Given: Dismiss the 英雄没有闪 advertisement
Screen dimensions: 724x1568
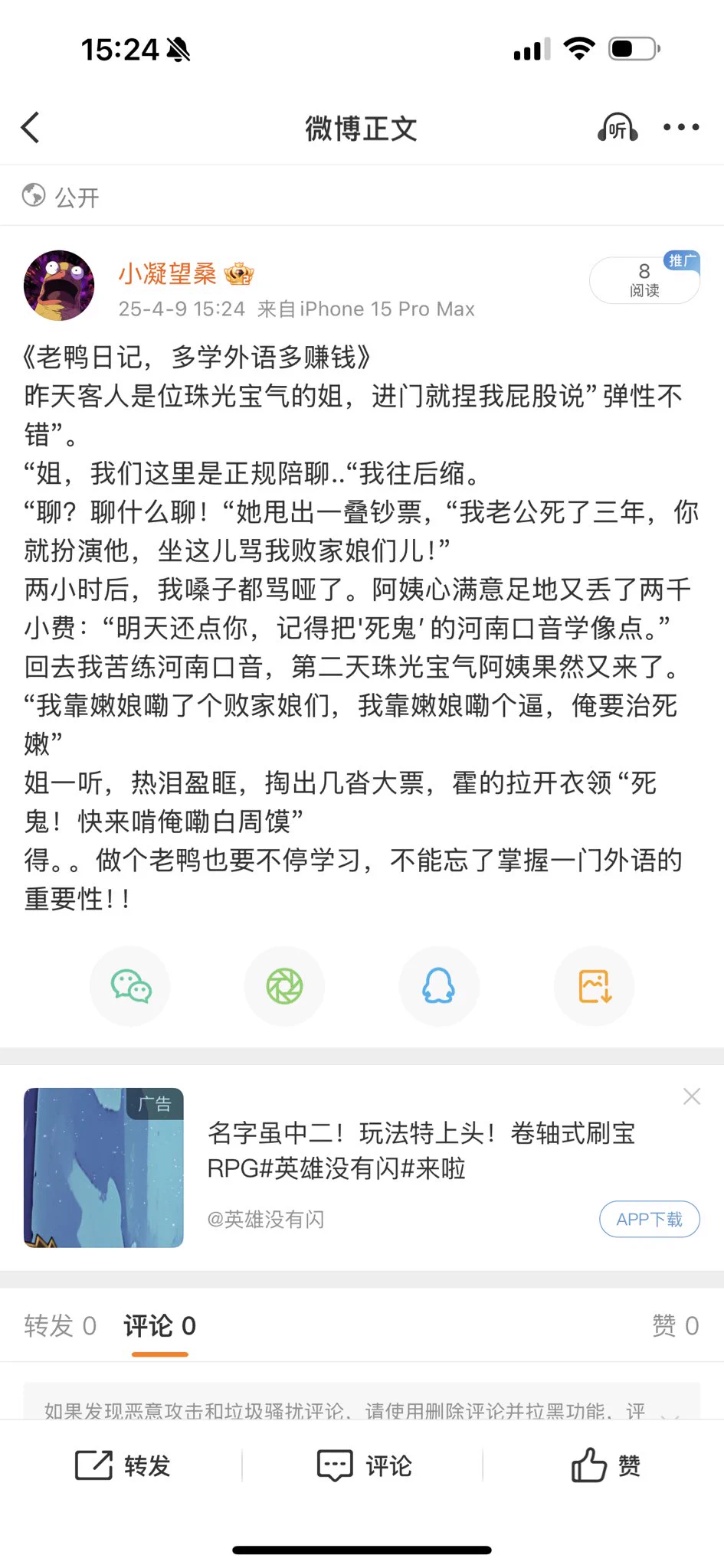Looking at the screenshot, I should [x=692, y=1096].
